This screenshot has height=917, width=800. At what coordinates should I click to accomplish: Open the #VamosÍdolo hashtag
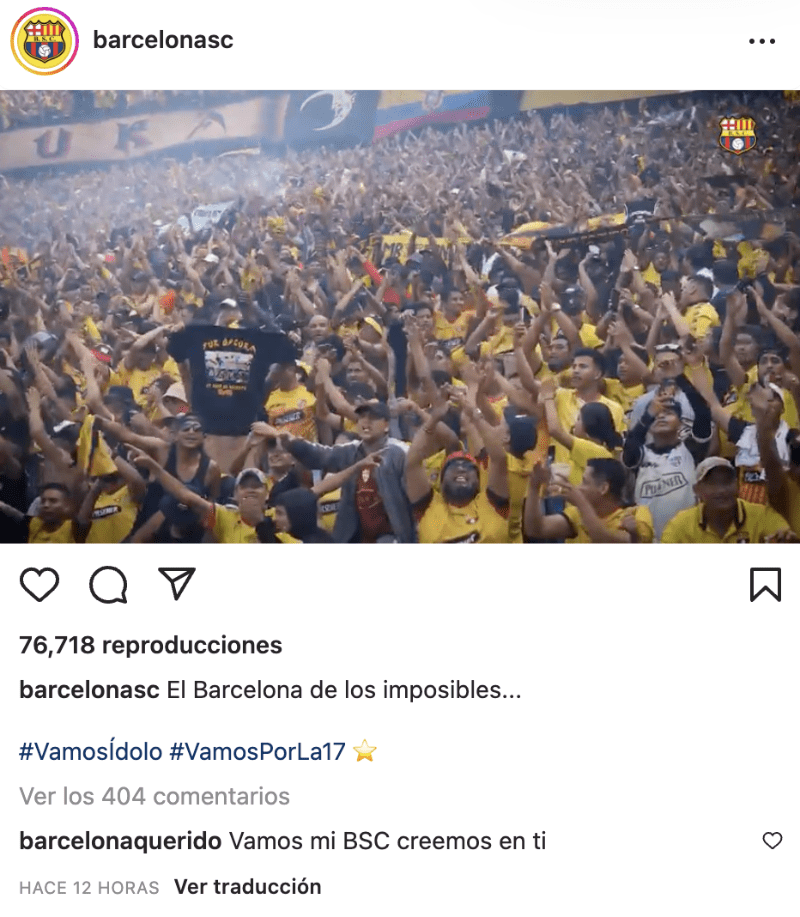[90, 751]
